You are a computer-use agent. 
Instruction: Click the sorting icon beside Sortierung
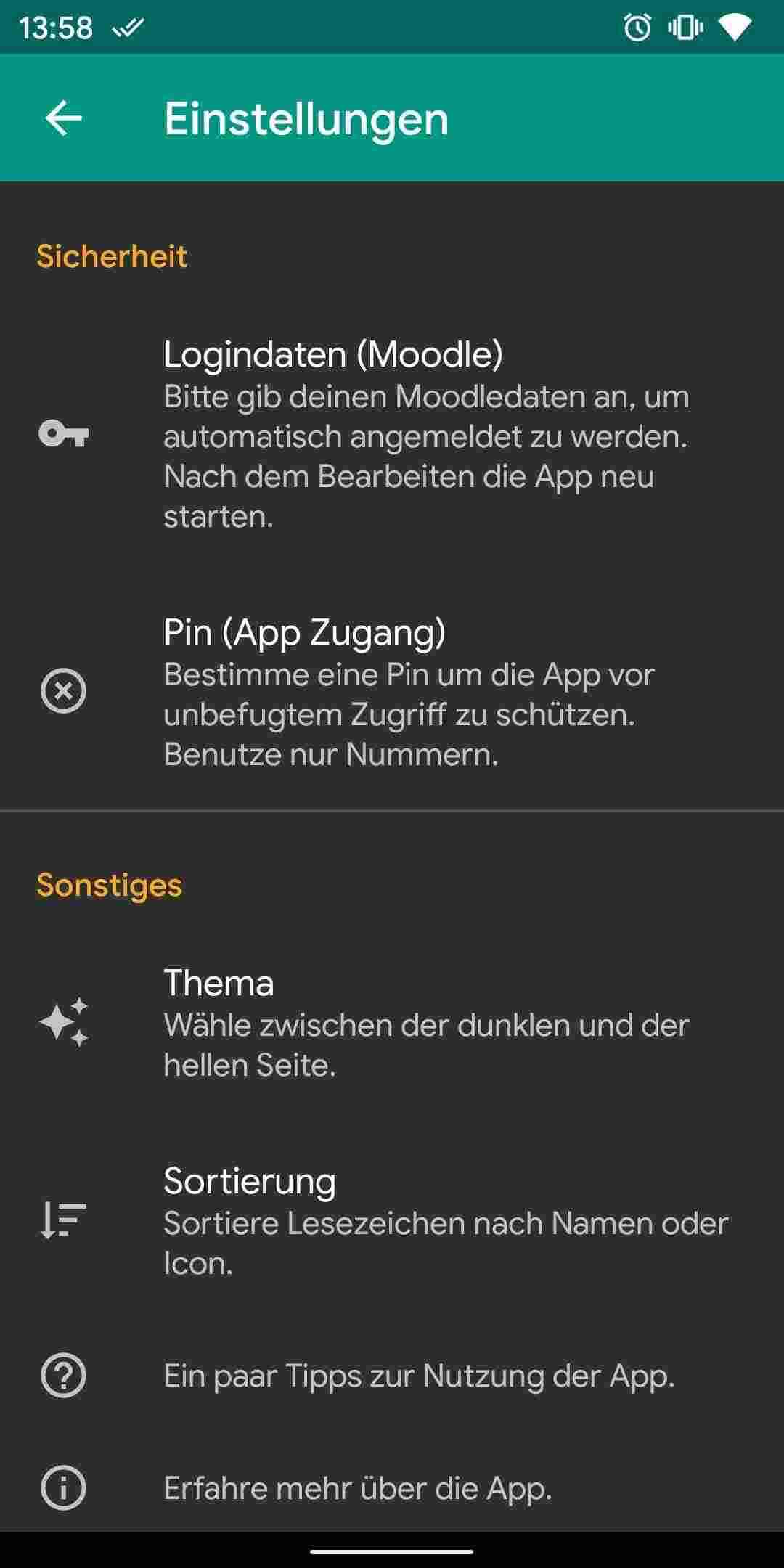coord(64,1220)
